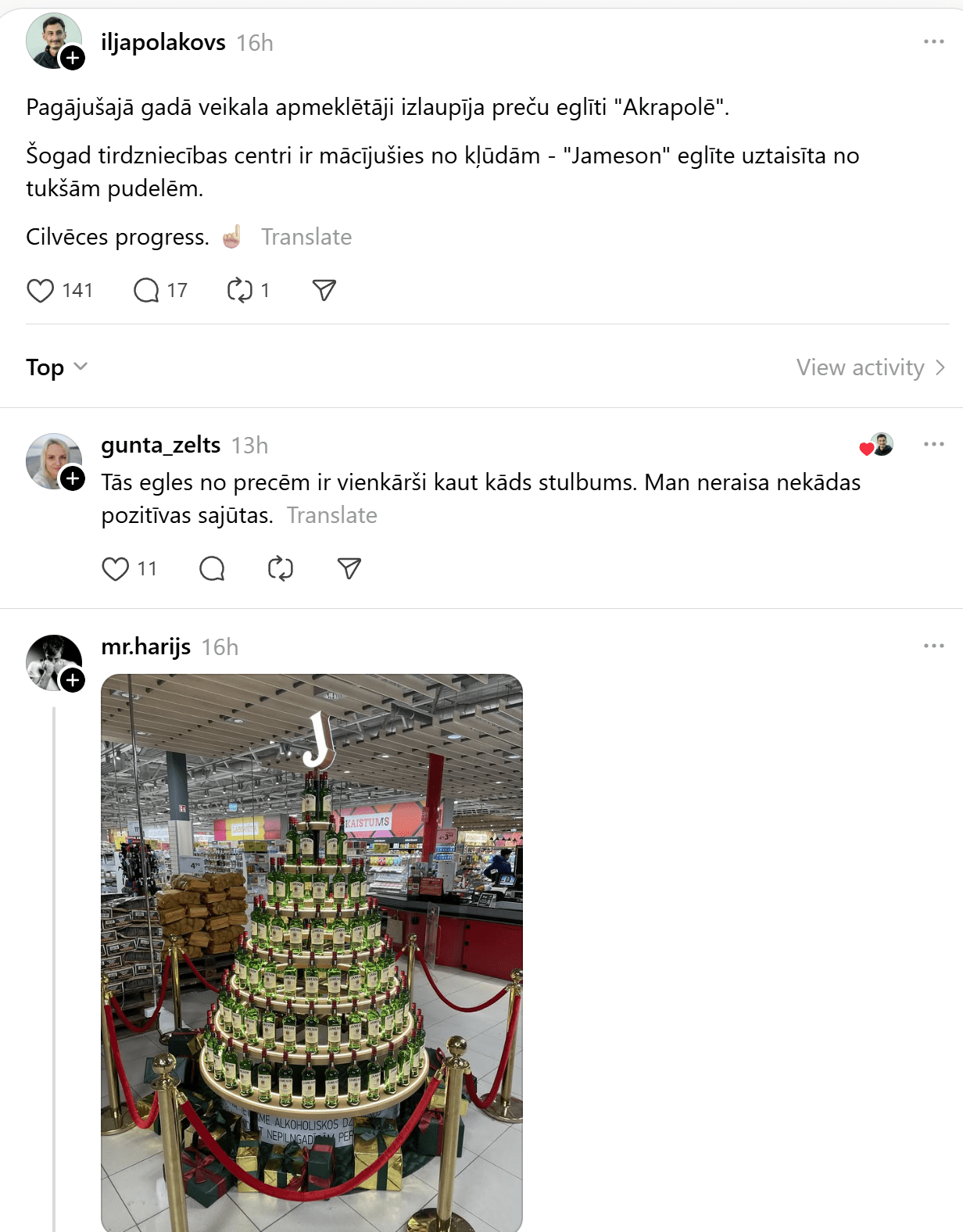Open more options on gunta_zelts' reply
Screen dimensions: 963x1232
(933, 444)
